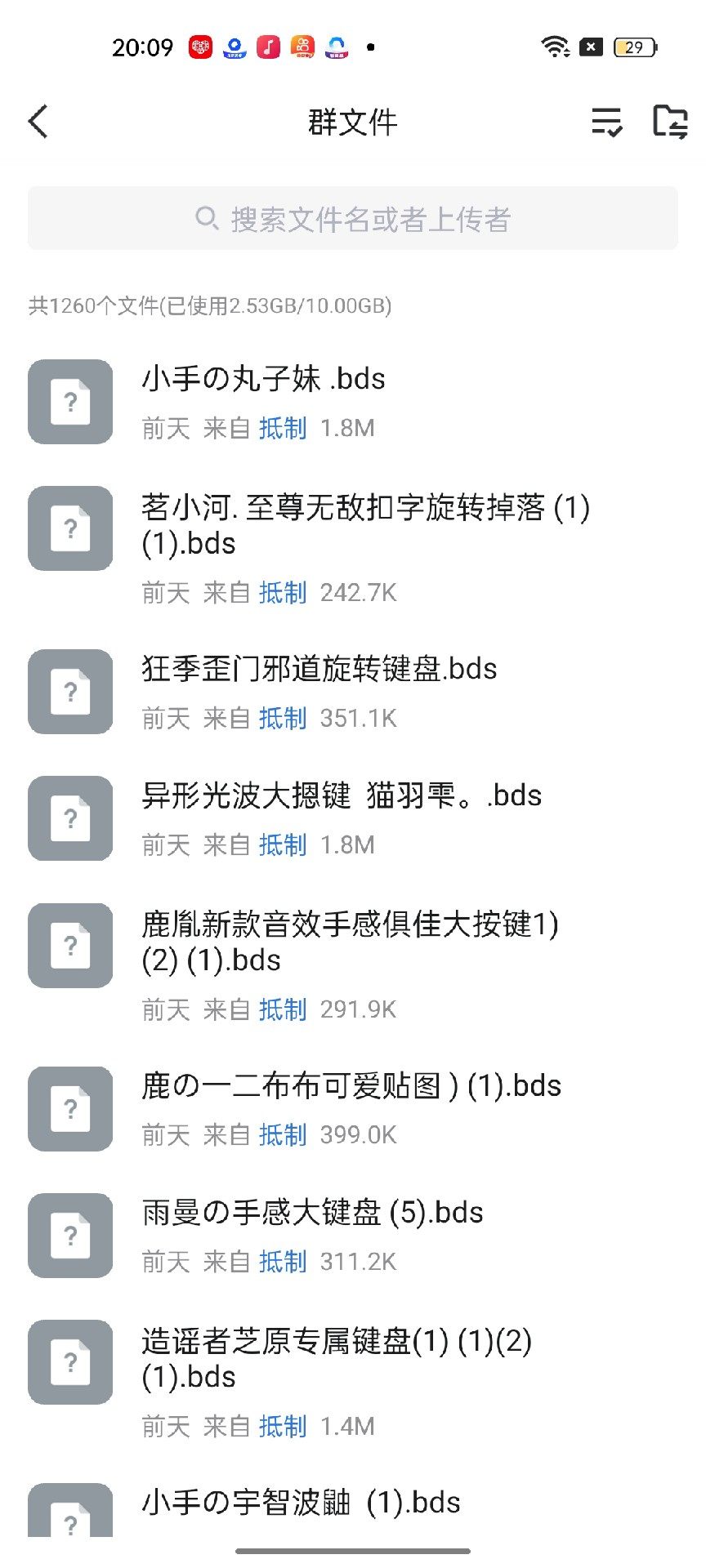Open 雨曼の手感大键盘 (5).bds
This screenshot has height=1568, width=706.
[312, 1213]
